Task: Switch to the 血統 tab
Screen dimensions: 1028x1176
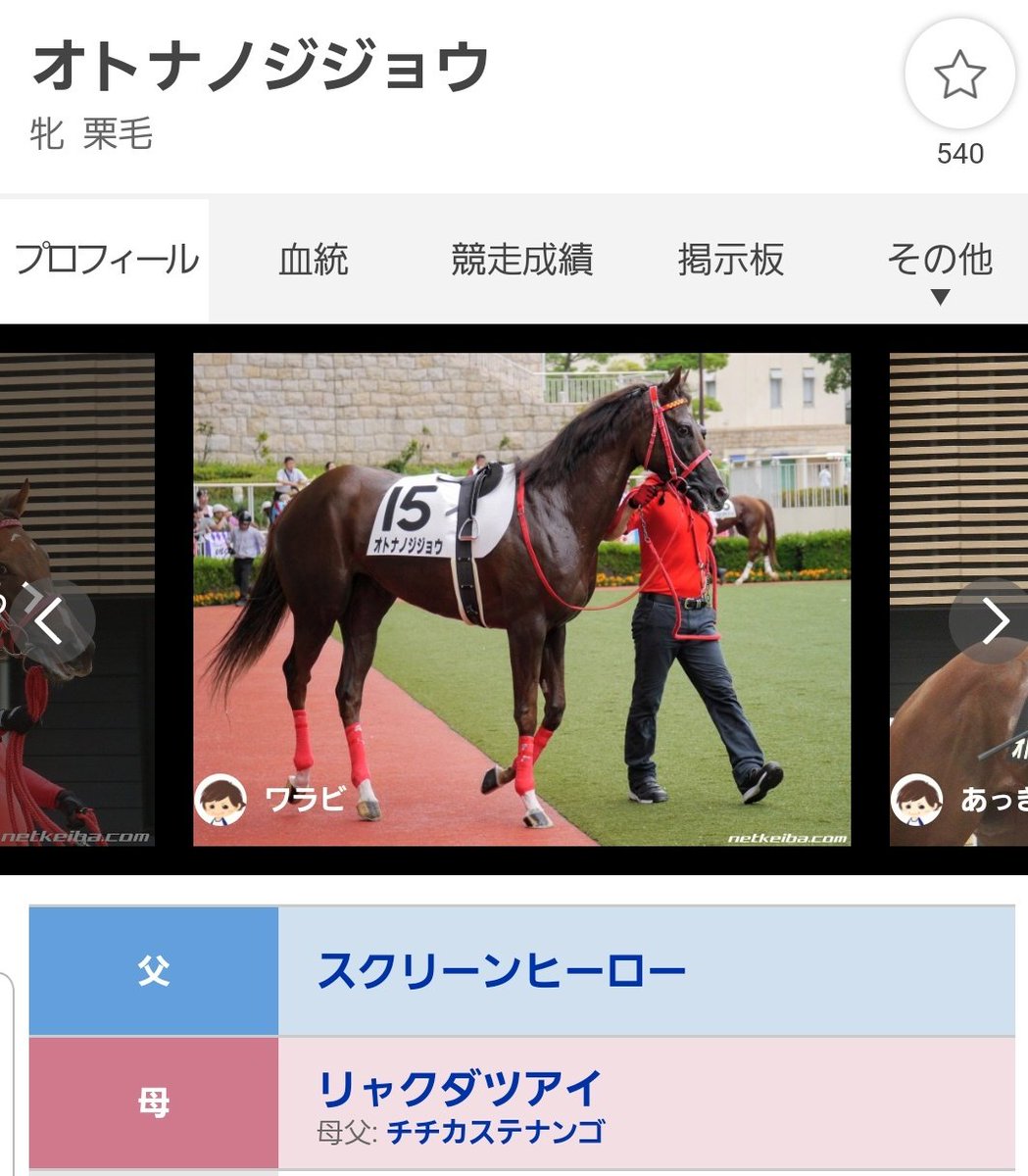Action: [x=314, y=261]
